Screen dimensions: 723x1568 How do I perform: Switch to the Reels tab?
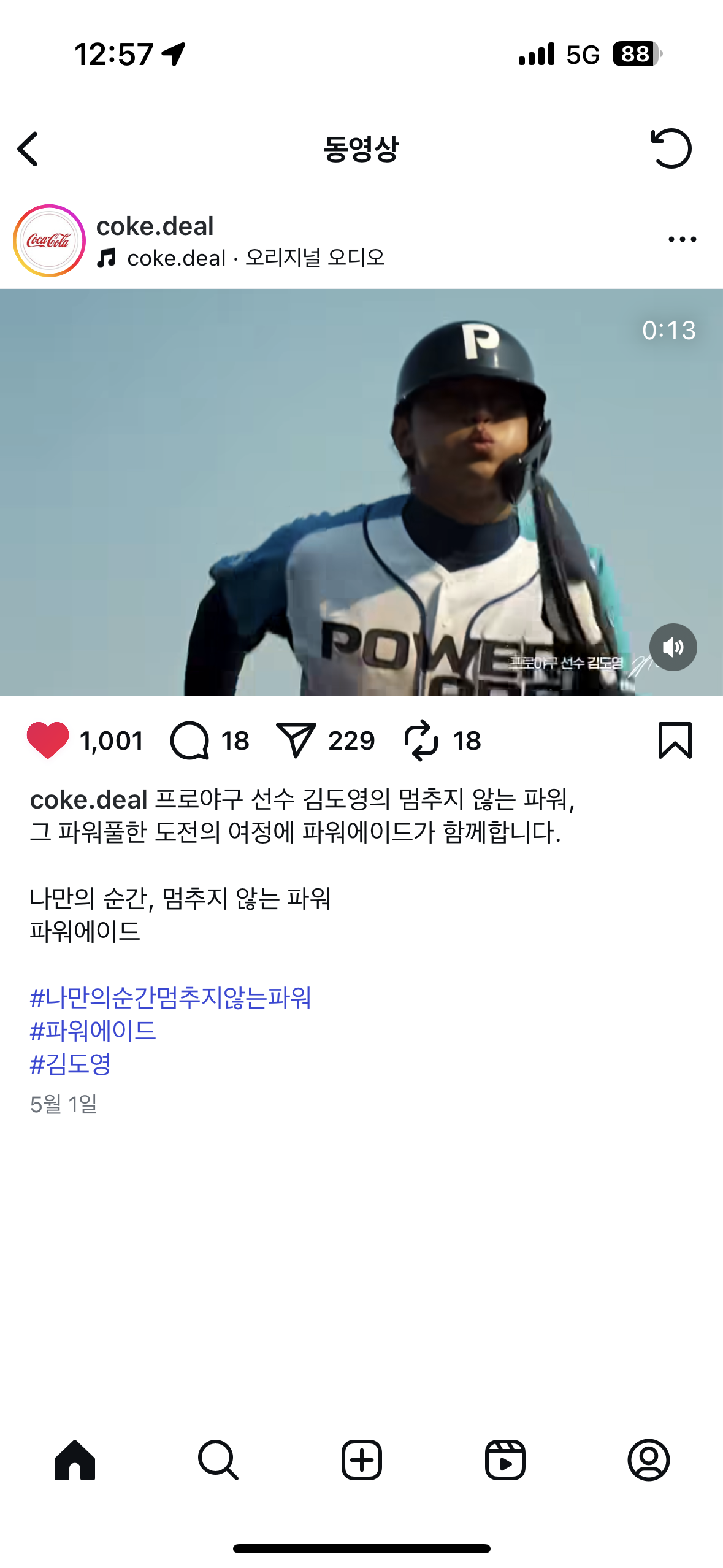[505, 1460]
